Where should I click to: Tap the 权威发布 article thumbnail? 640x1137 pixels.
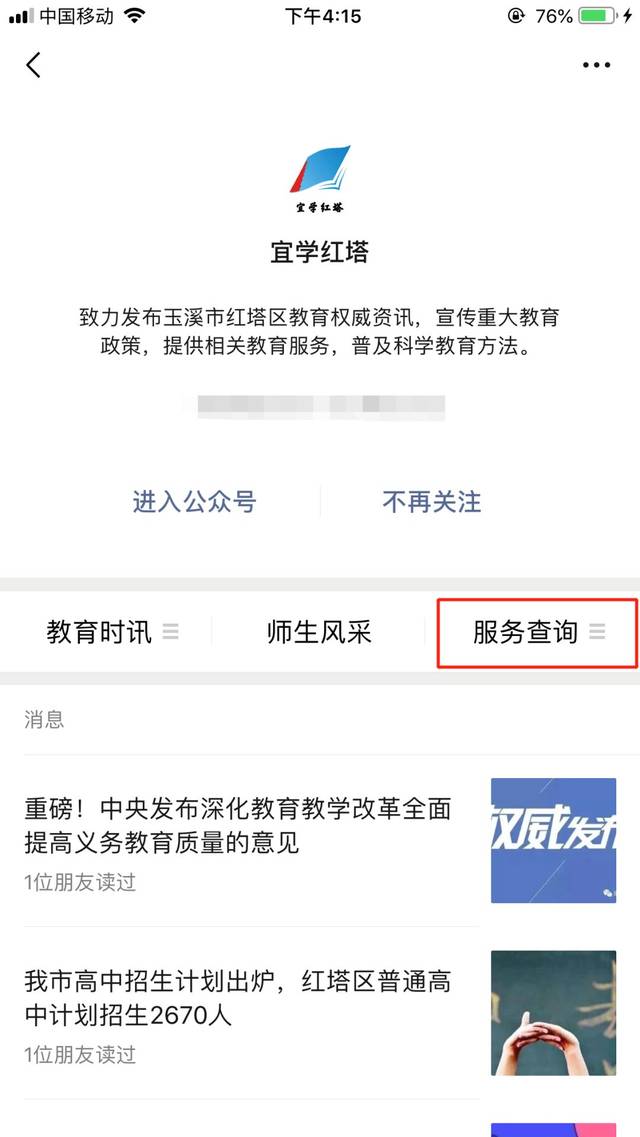pyautogui.click(x=553, y=840)
